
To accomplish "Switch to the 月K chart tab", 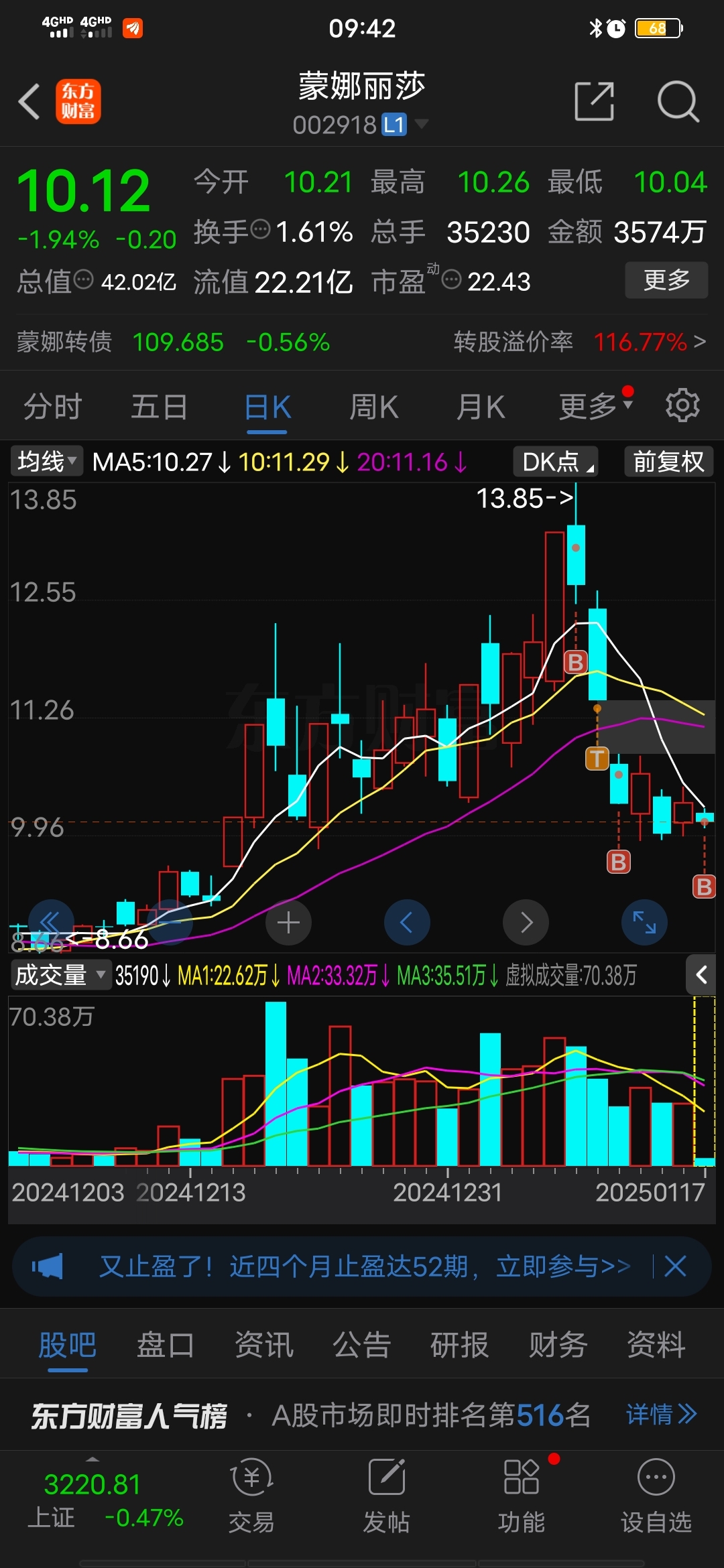I will click(x=480, y=407).
